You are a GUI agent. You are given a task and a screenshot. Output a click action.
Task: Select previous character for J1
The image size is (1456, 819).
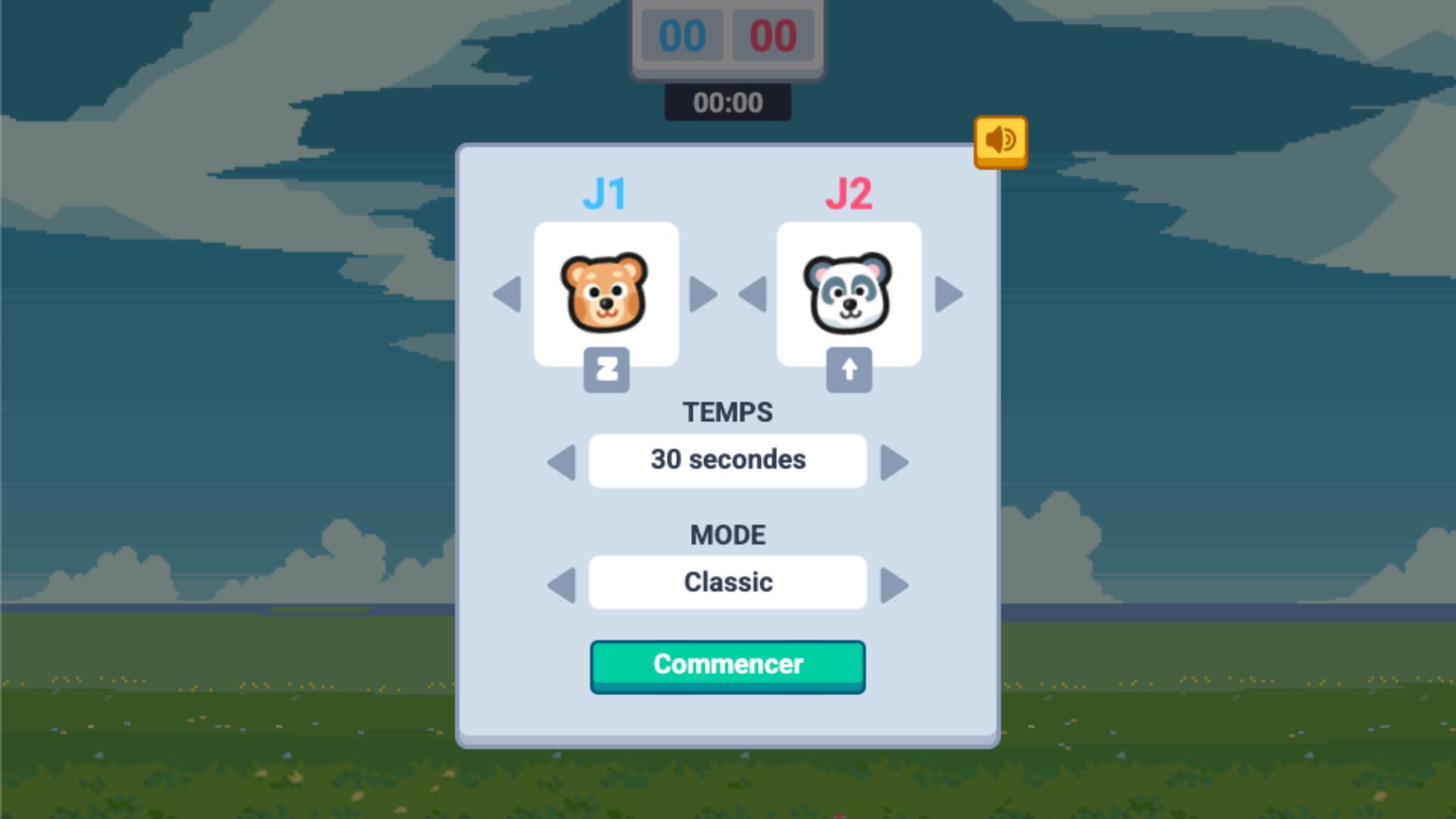[507, 294]
